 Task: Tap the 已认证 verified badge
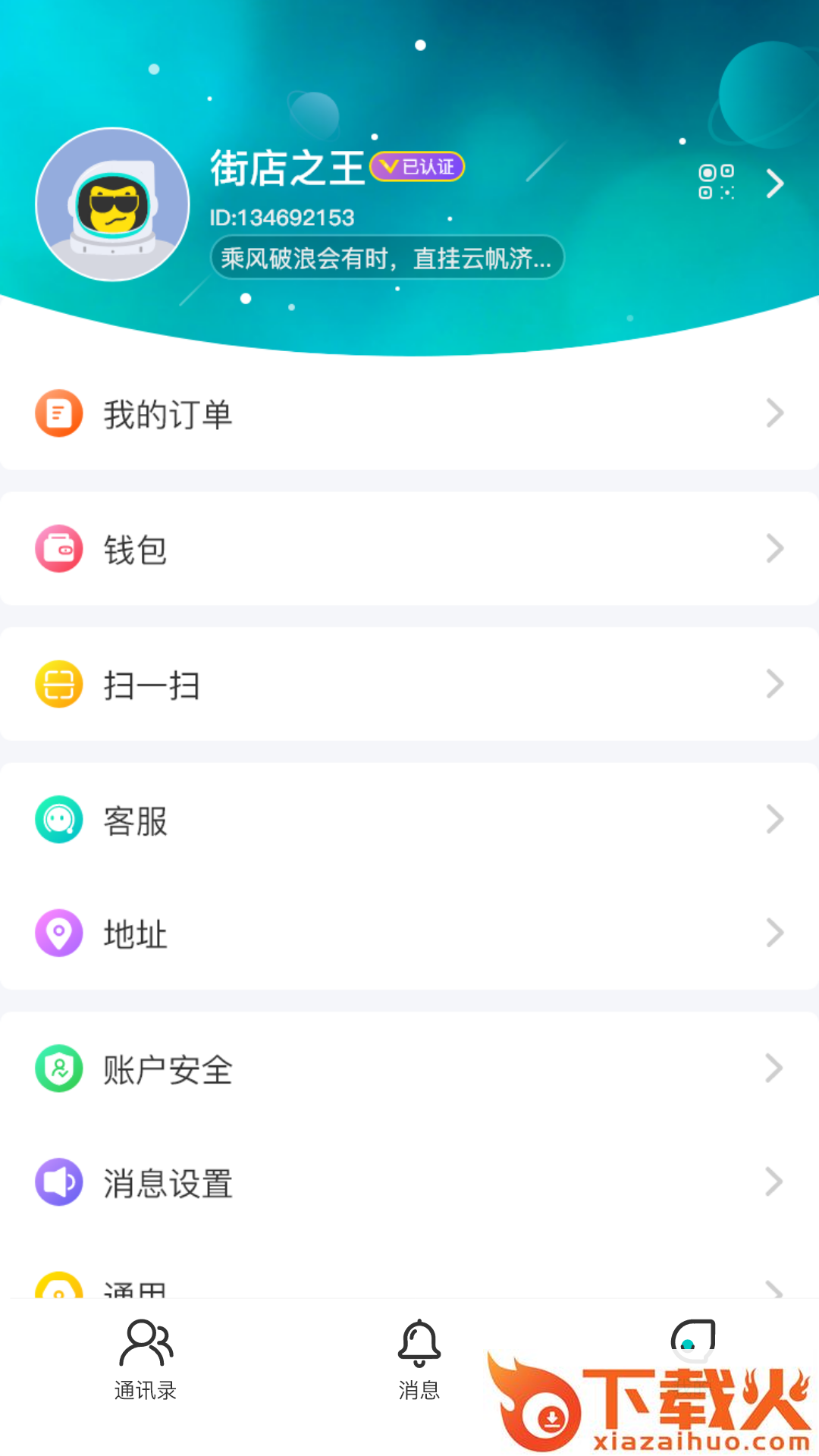417,167
